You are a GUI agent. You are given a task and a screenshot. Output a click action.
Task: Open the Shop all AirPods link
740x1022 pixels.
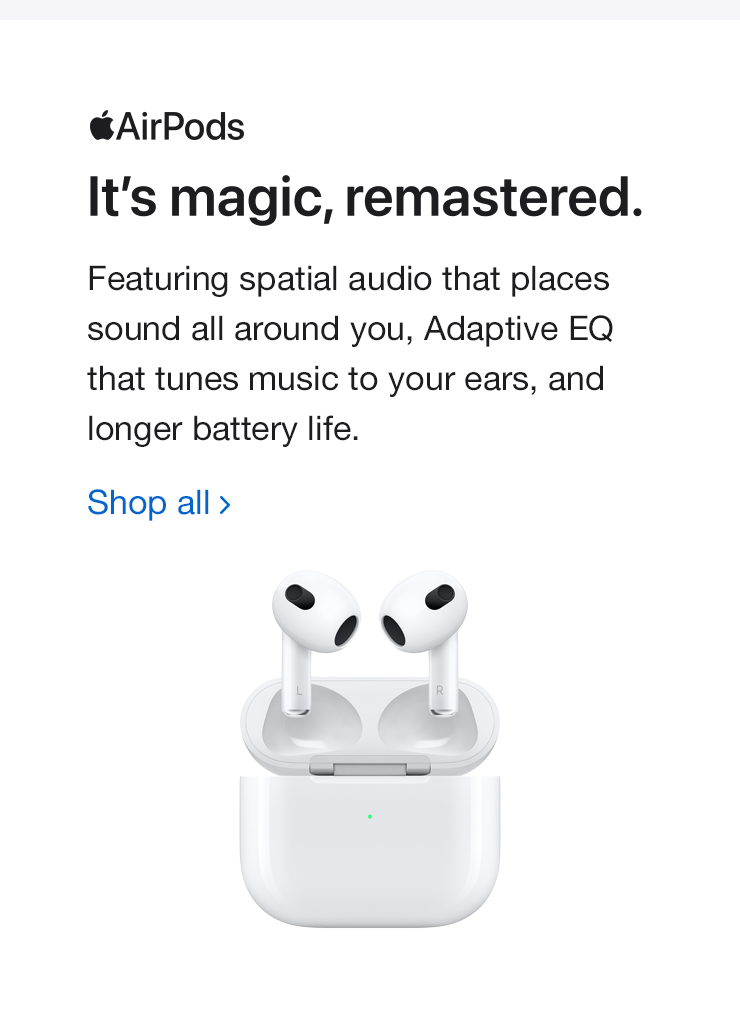point(158,502)
